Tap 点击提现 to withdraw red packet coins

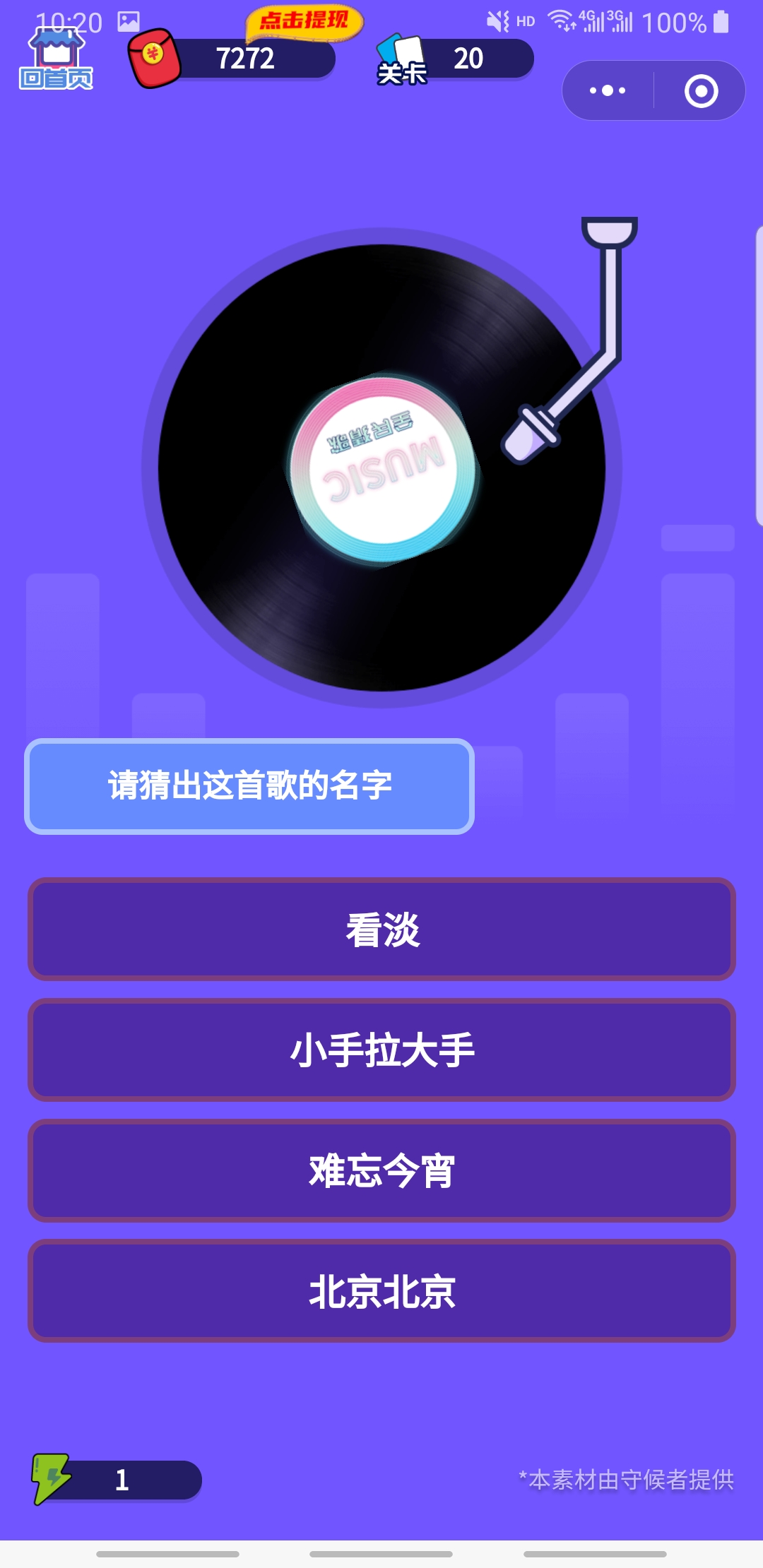click(x=304, y=21)
